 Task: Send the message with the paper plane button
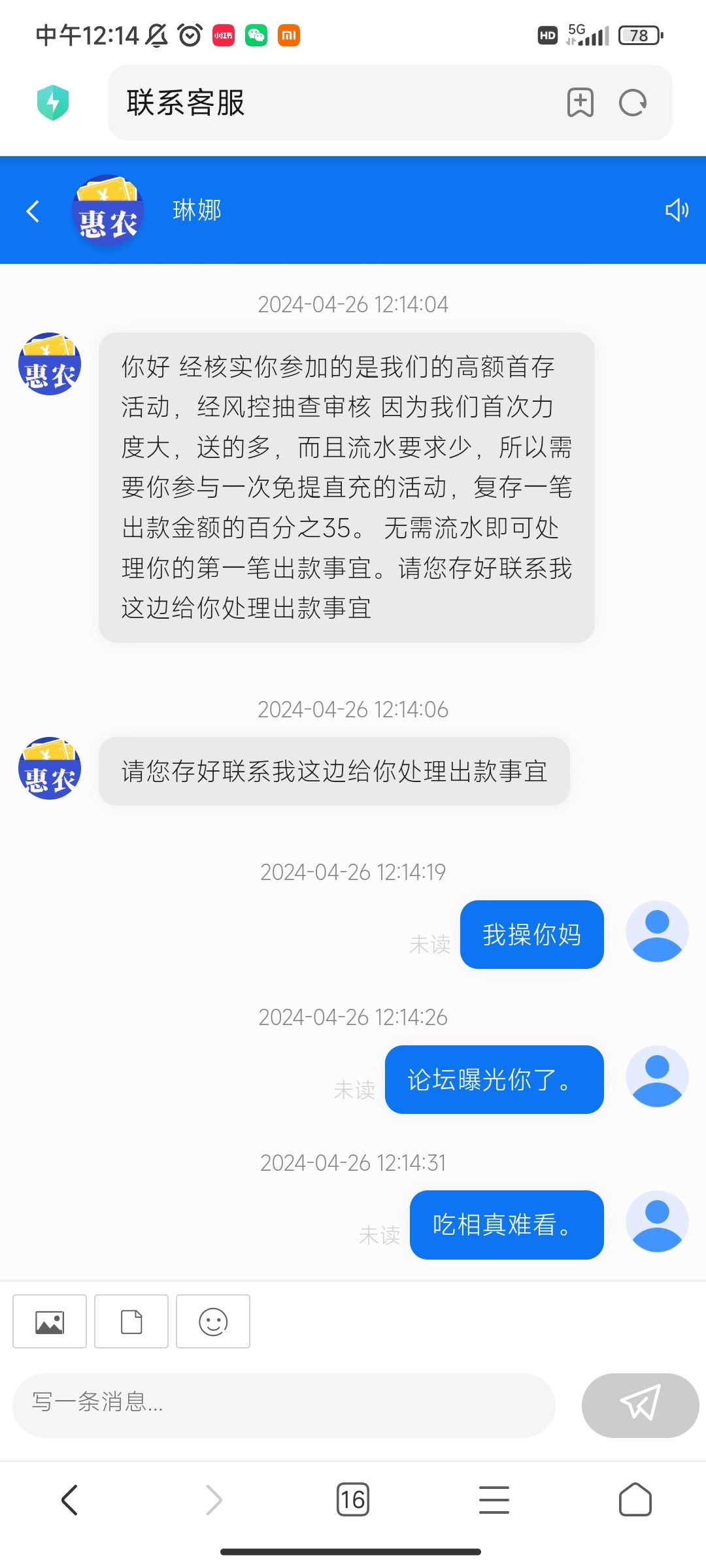pos(639,1405)
